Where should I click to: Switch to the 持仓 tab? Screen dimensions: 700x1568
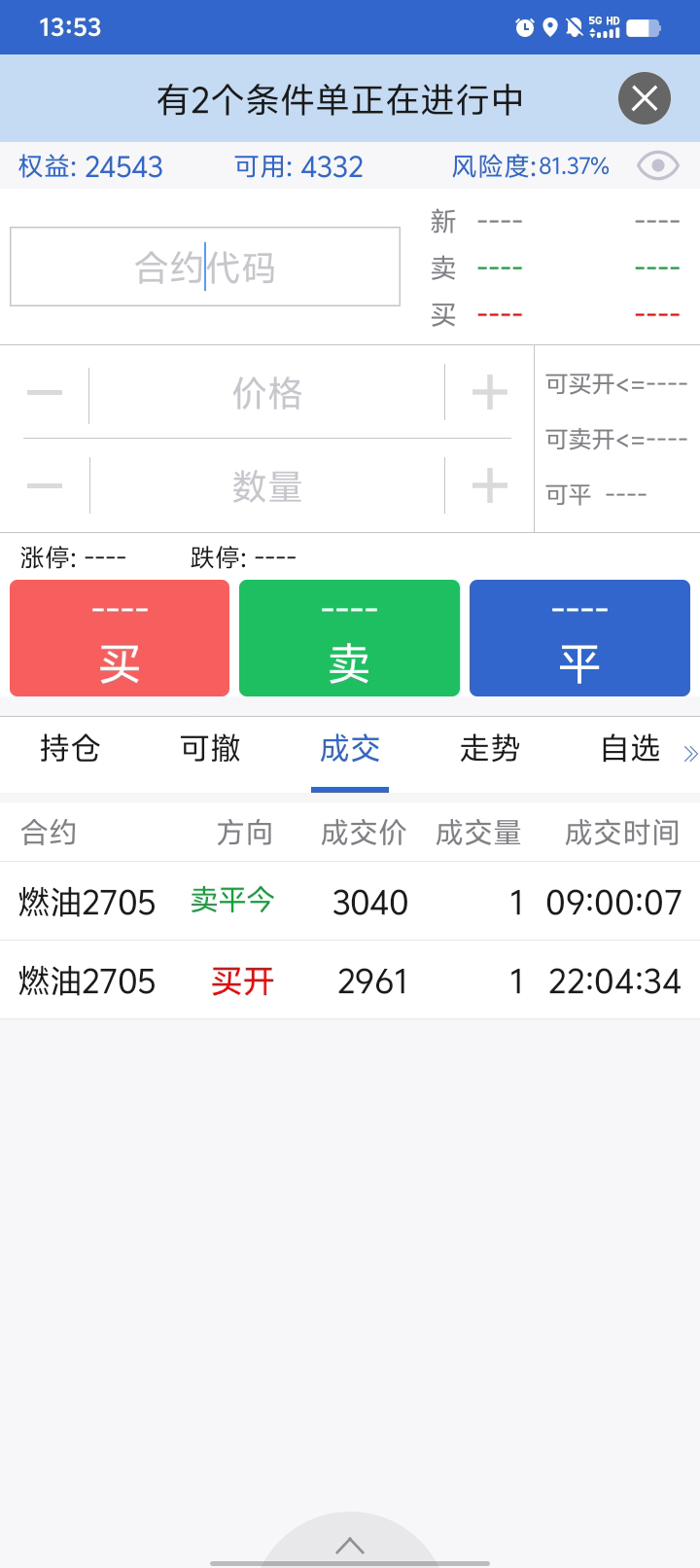coord(70,749)
